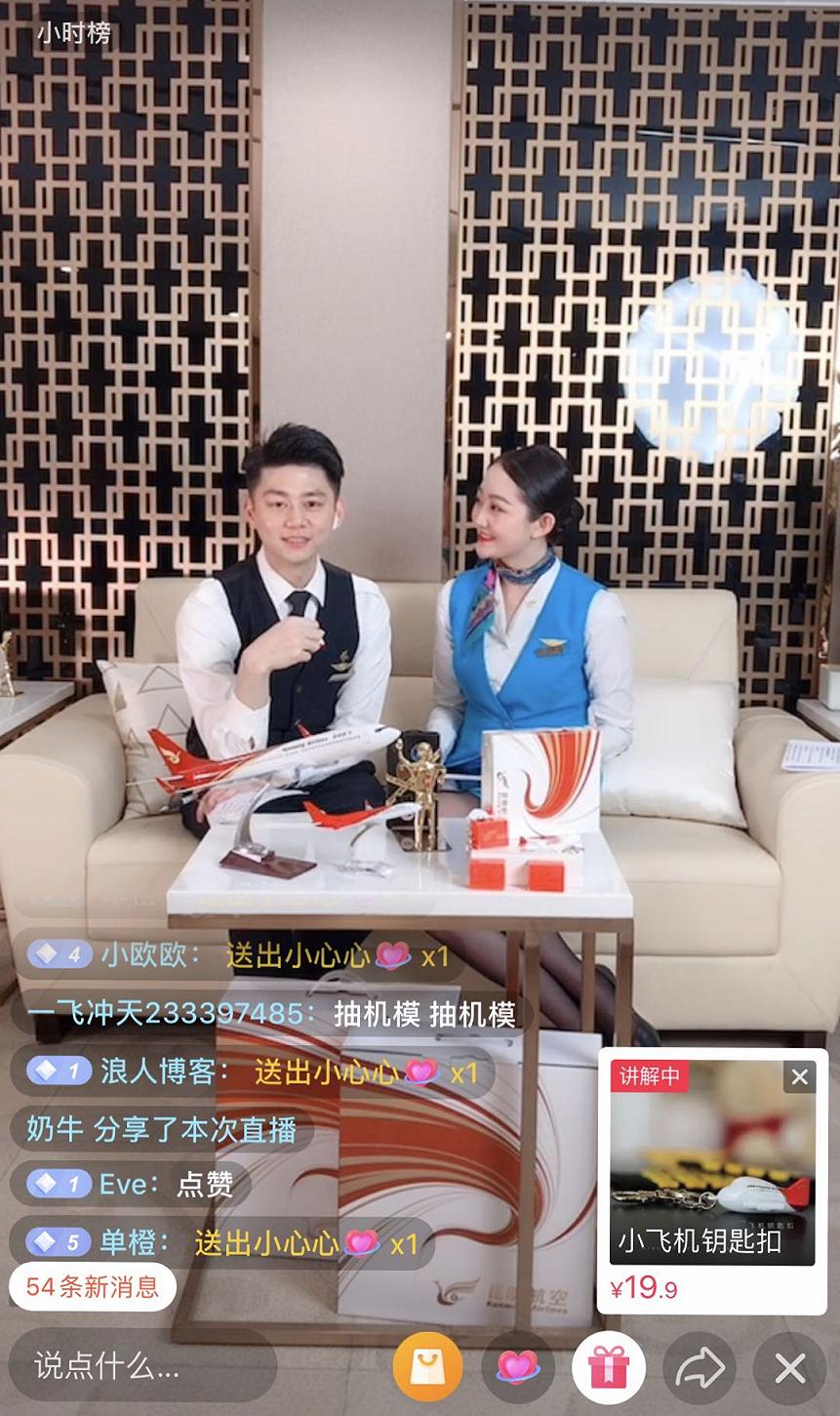Tap the 说点什么 comment input field

pyautogui.click(x=142, y=1365)
